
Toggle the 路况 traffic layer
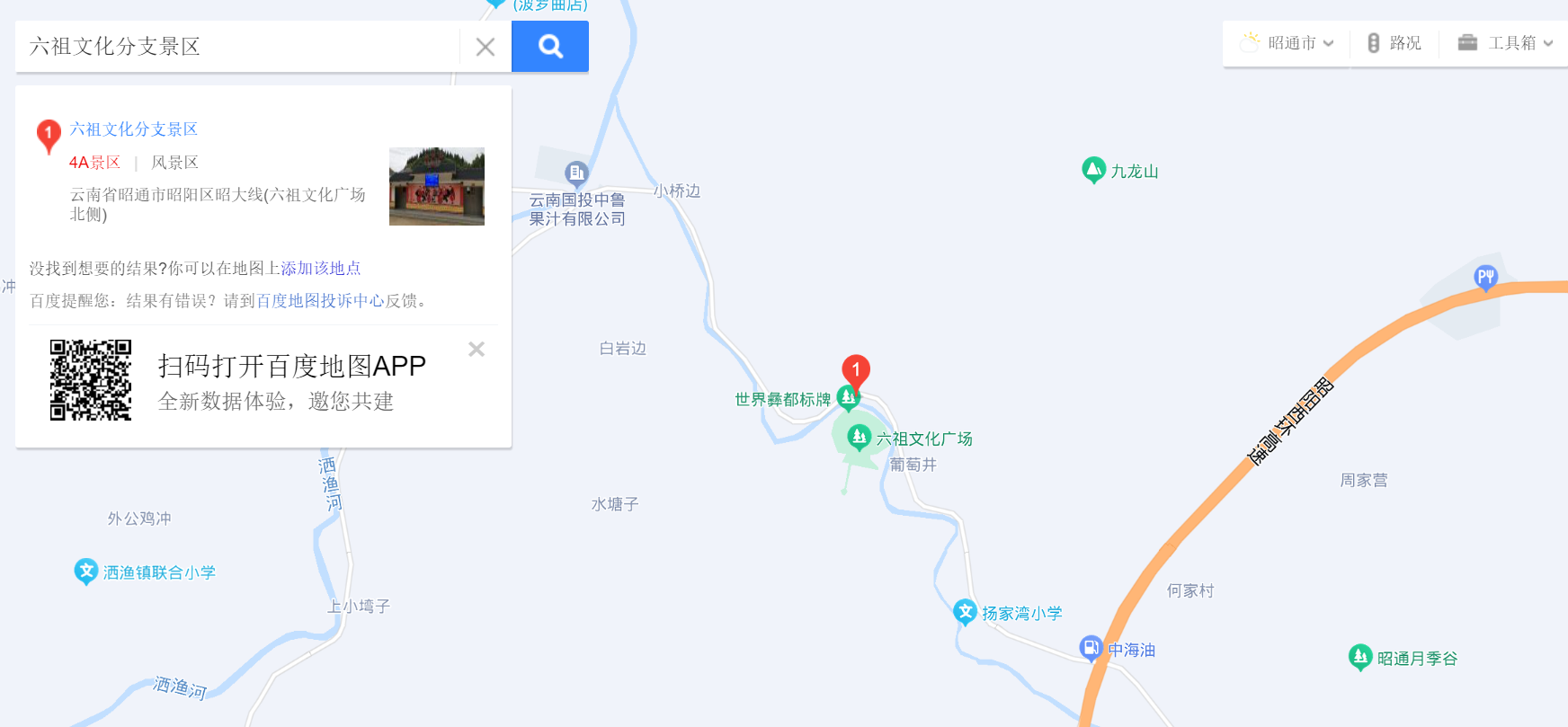click(1394, 43)
